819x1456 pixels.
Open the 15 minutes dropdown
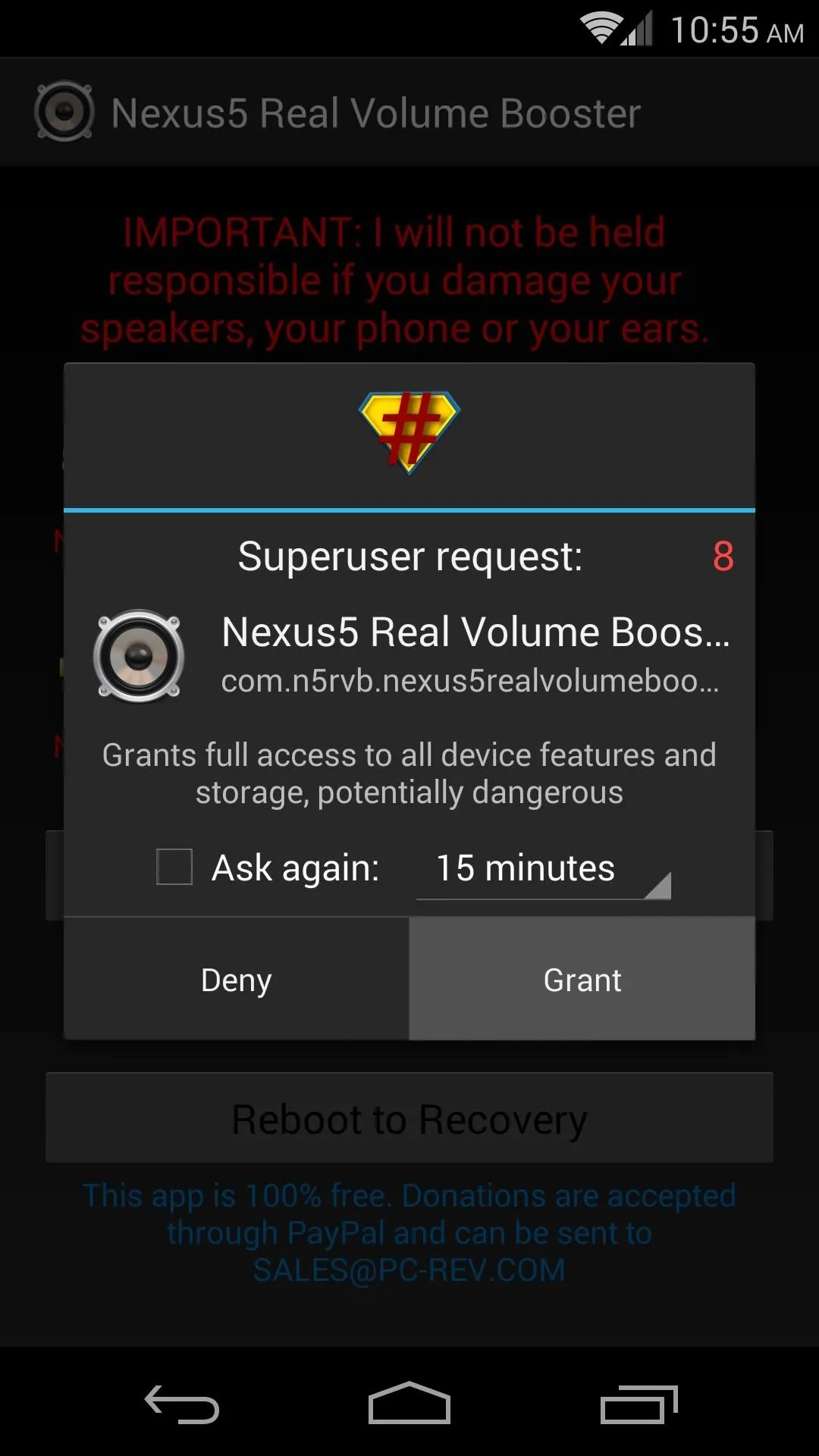544,869
